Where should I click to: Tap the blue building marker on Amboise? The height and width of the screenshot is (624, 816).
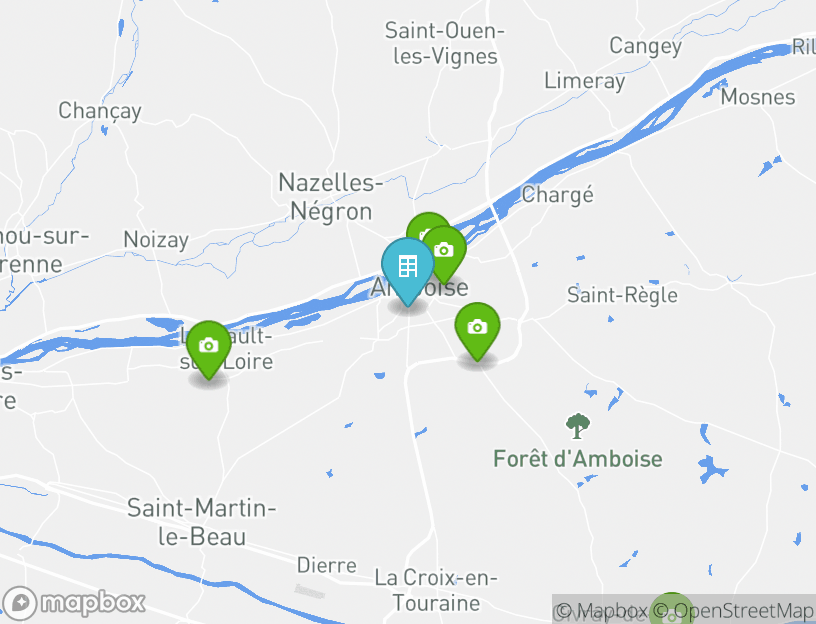click(407, 267)
